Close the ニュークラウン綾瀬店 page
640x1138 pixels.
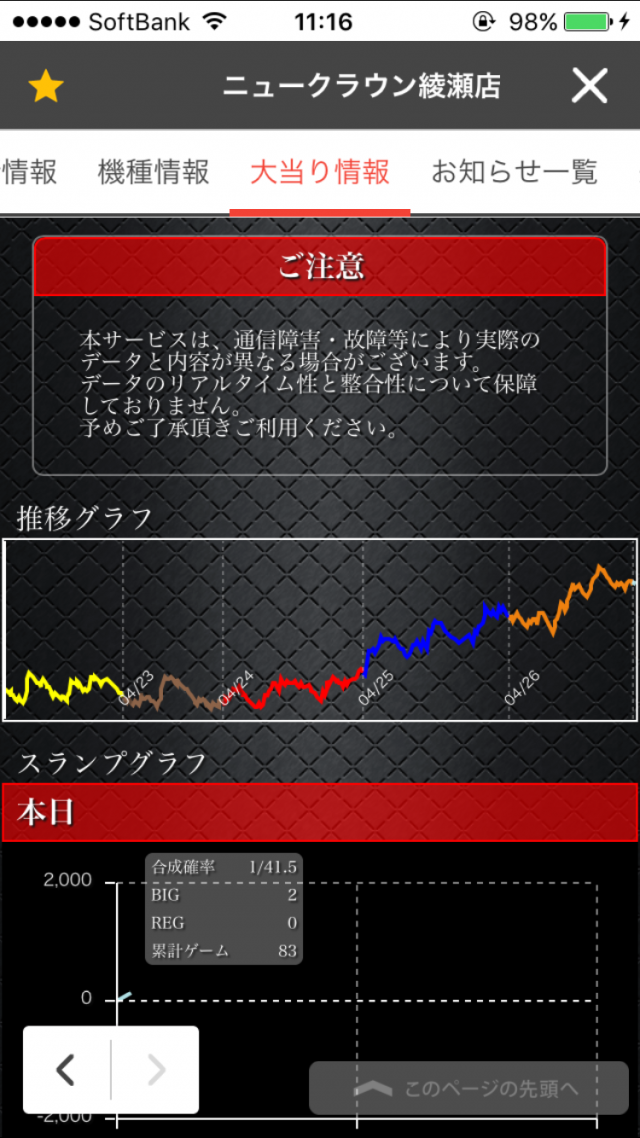(589, 87)
